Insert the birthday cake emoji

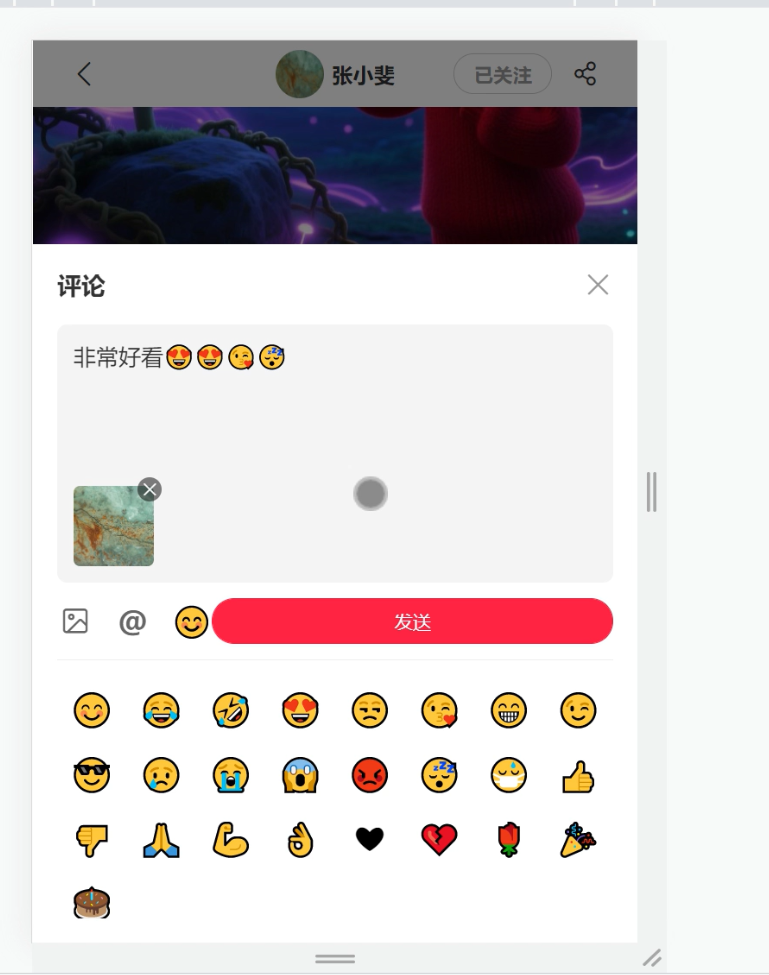pos(92,904)
